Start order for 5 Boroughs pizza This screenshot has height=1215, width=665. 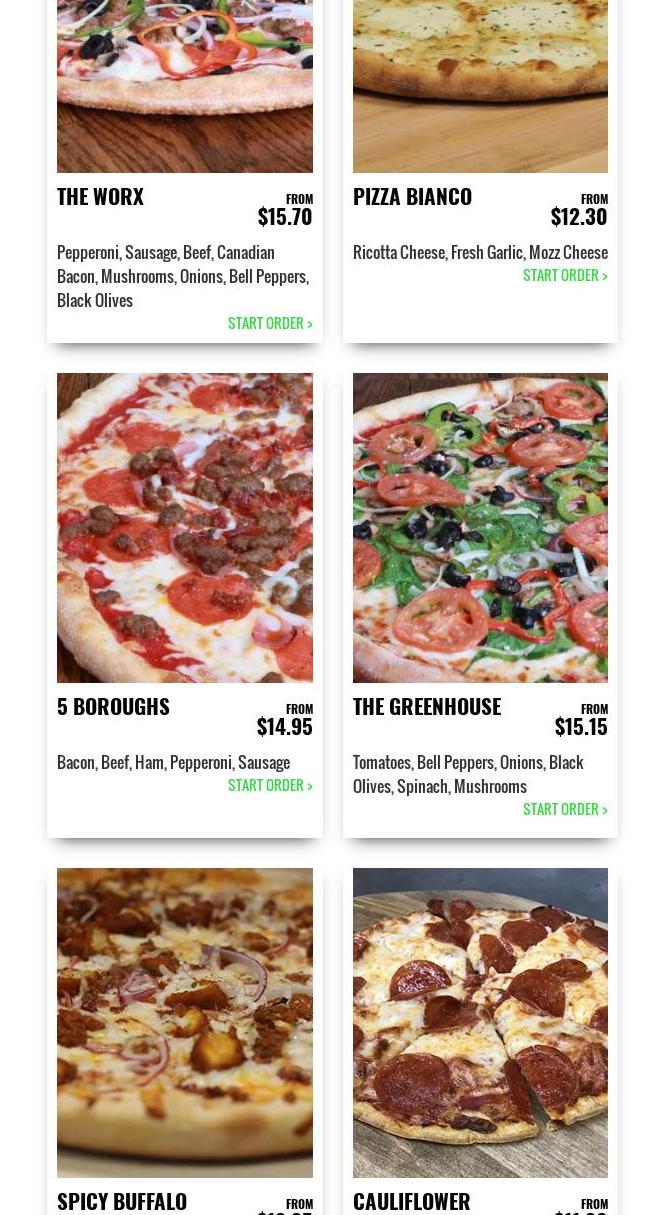click(270, 786)
